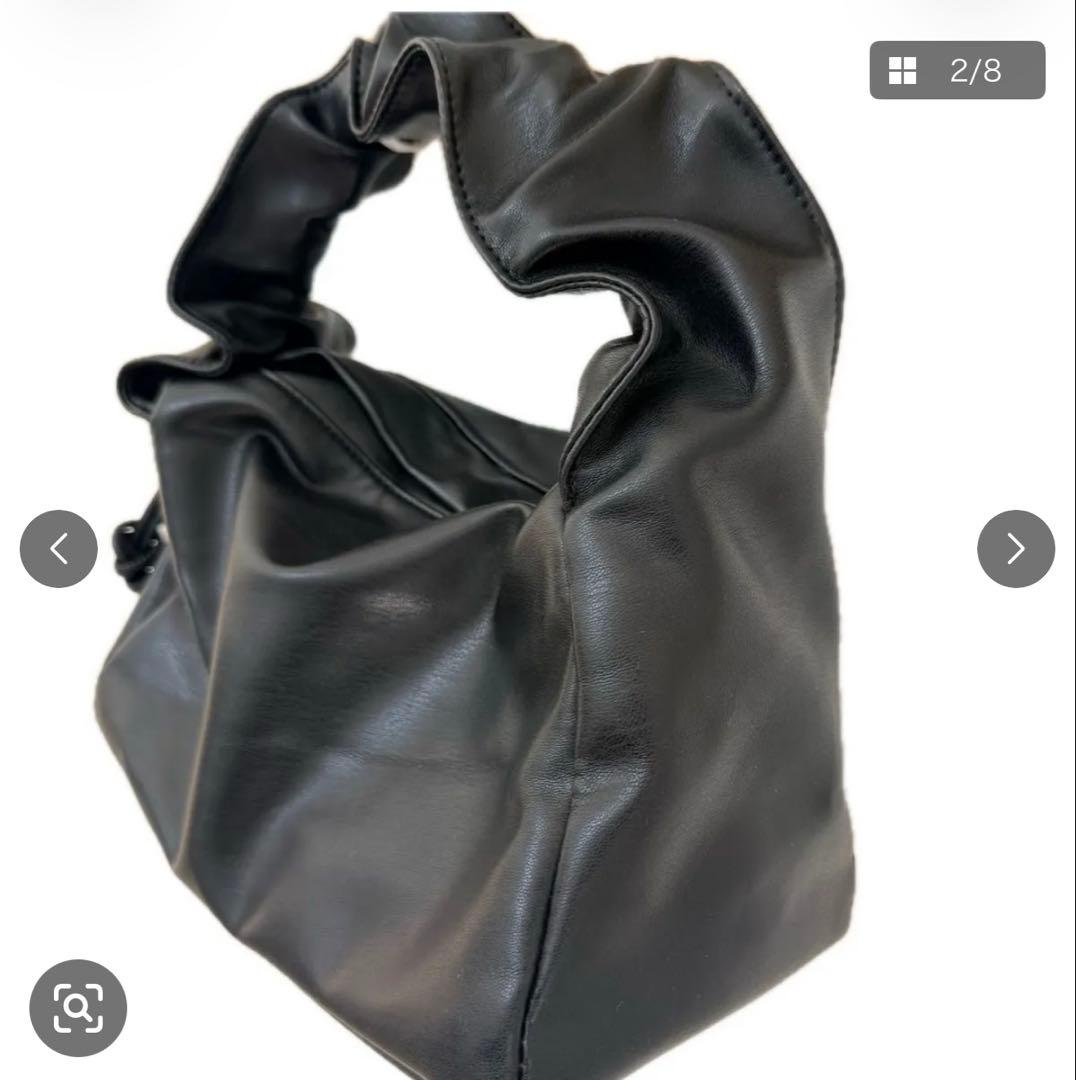Show the previous product photo

pyautogui.click(x=59, y=549)
